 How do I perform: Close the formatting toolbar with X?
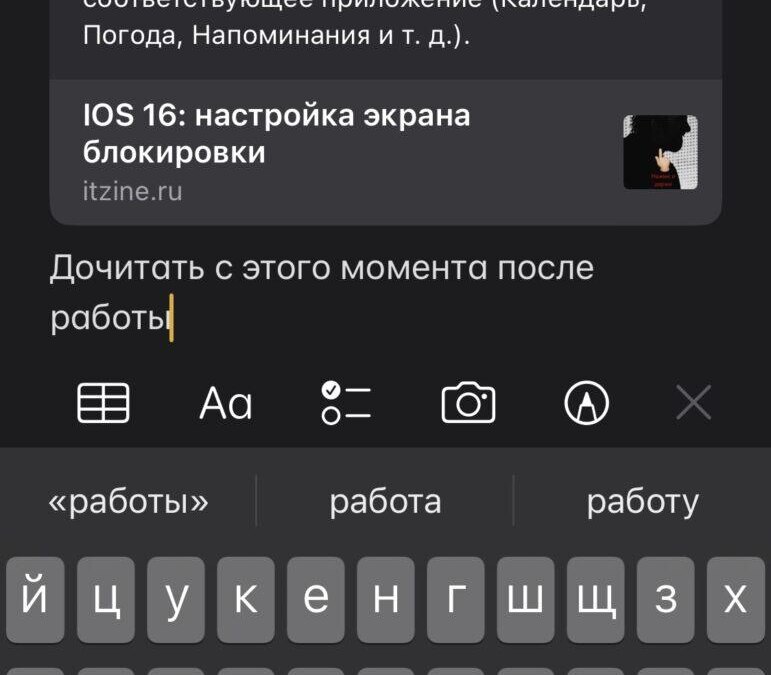click(x=693, y=403)
